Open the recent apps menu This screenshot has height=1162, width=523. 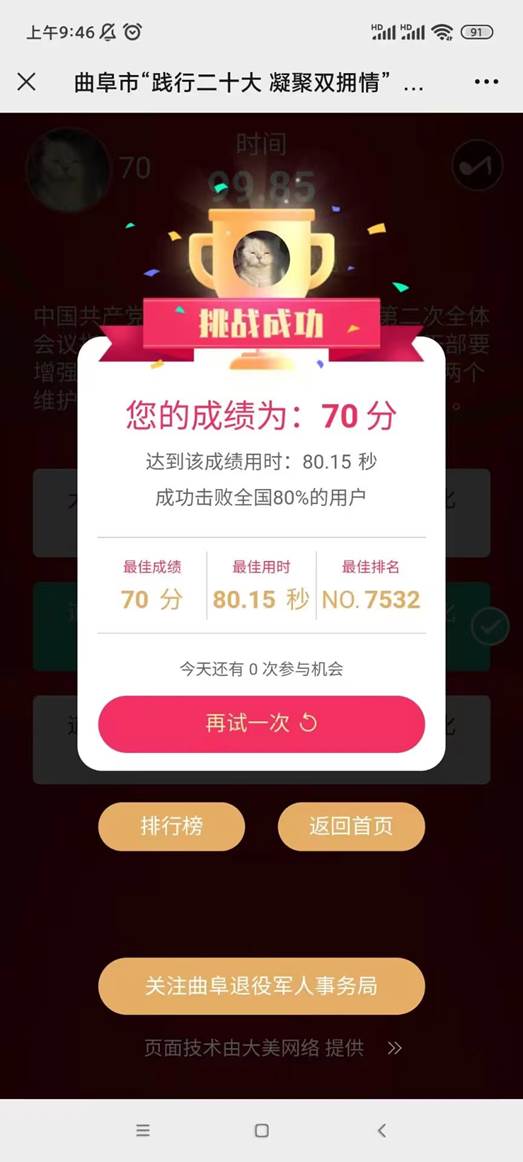click(x=143, y=1130)
